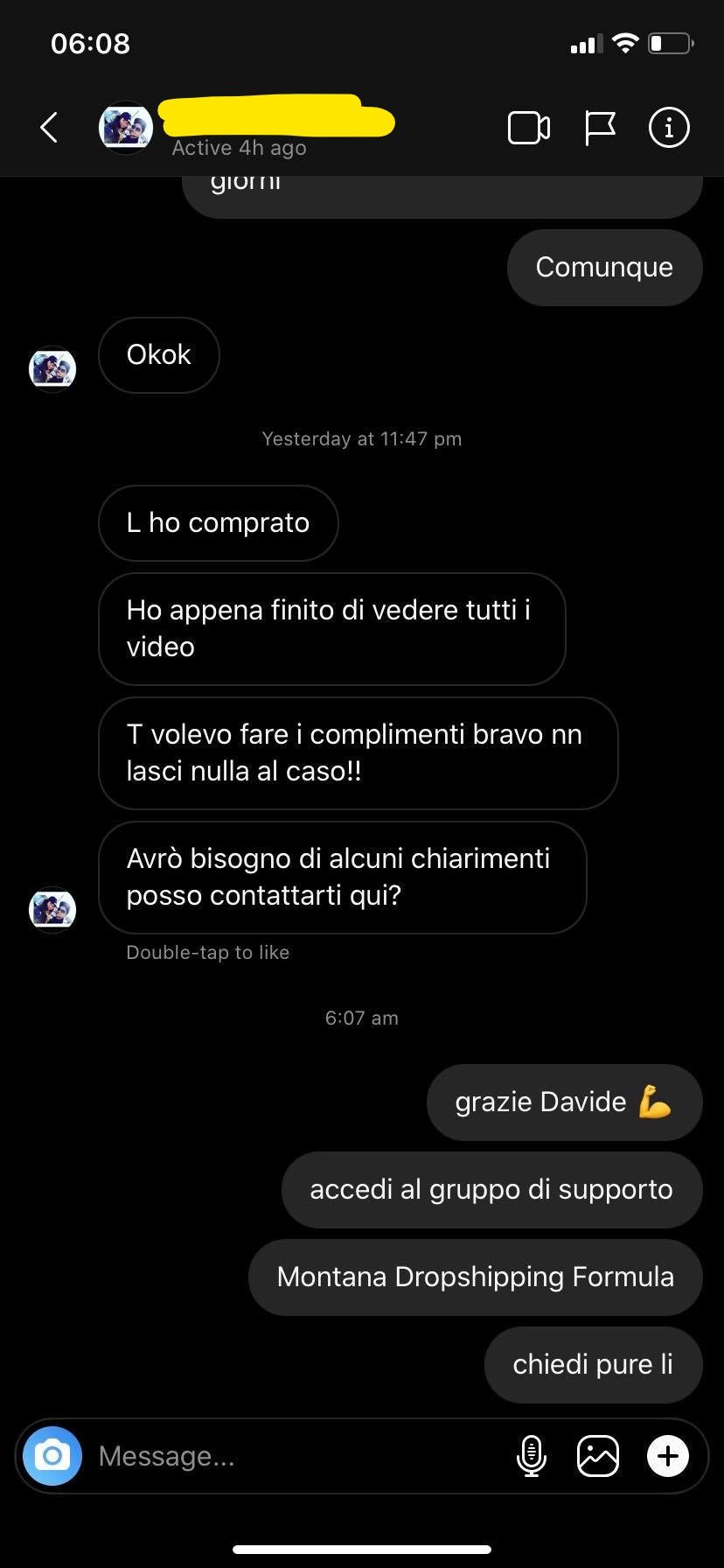
Task: Pick a photo from the gallery
Action: (598, 1456)
